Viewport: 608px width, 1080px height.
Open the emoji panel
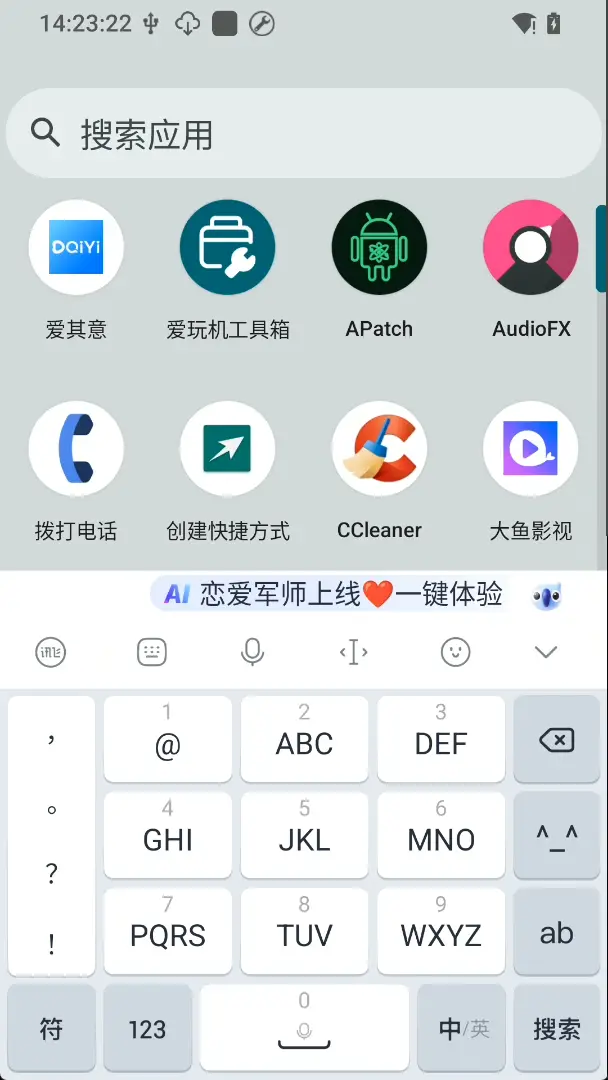click(x=455, y=653)
